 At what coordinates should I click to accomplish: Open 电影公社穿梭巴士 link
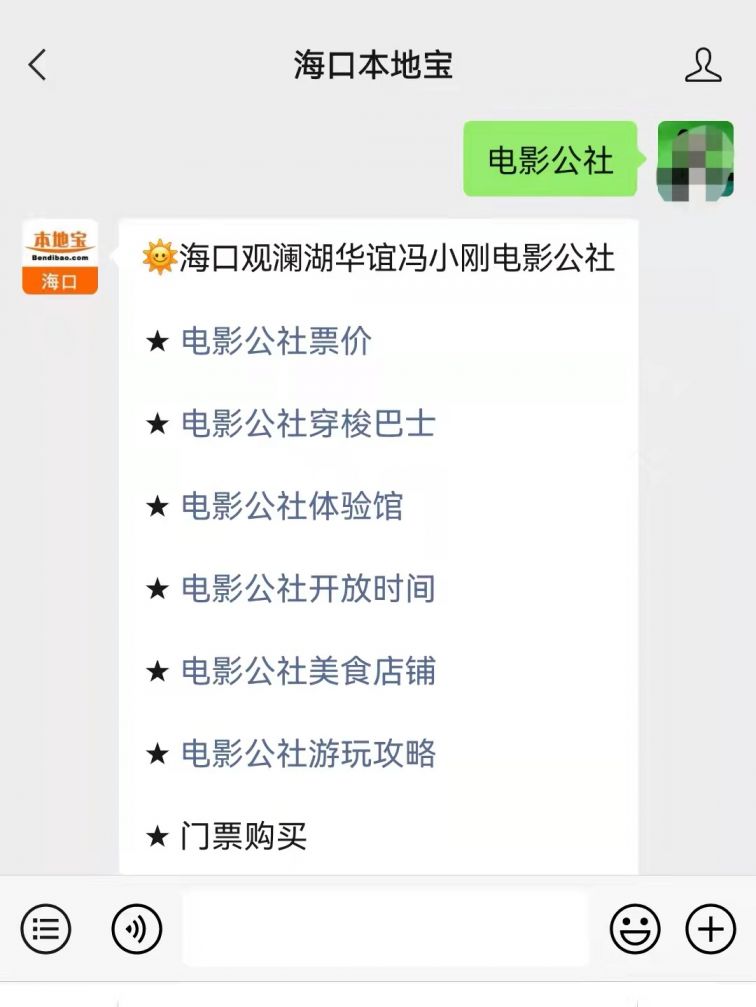308,424
